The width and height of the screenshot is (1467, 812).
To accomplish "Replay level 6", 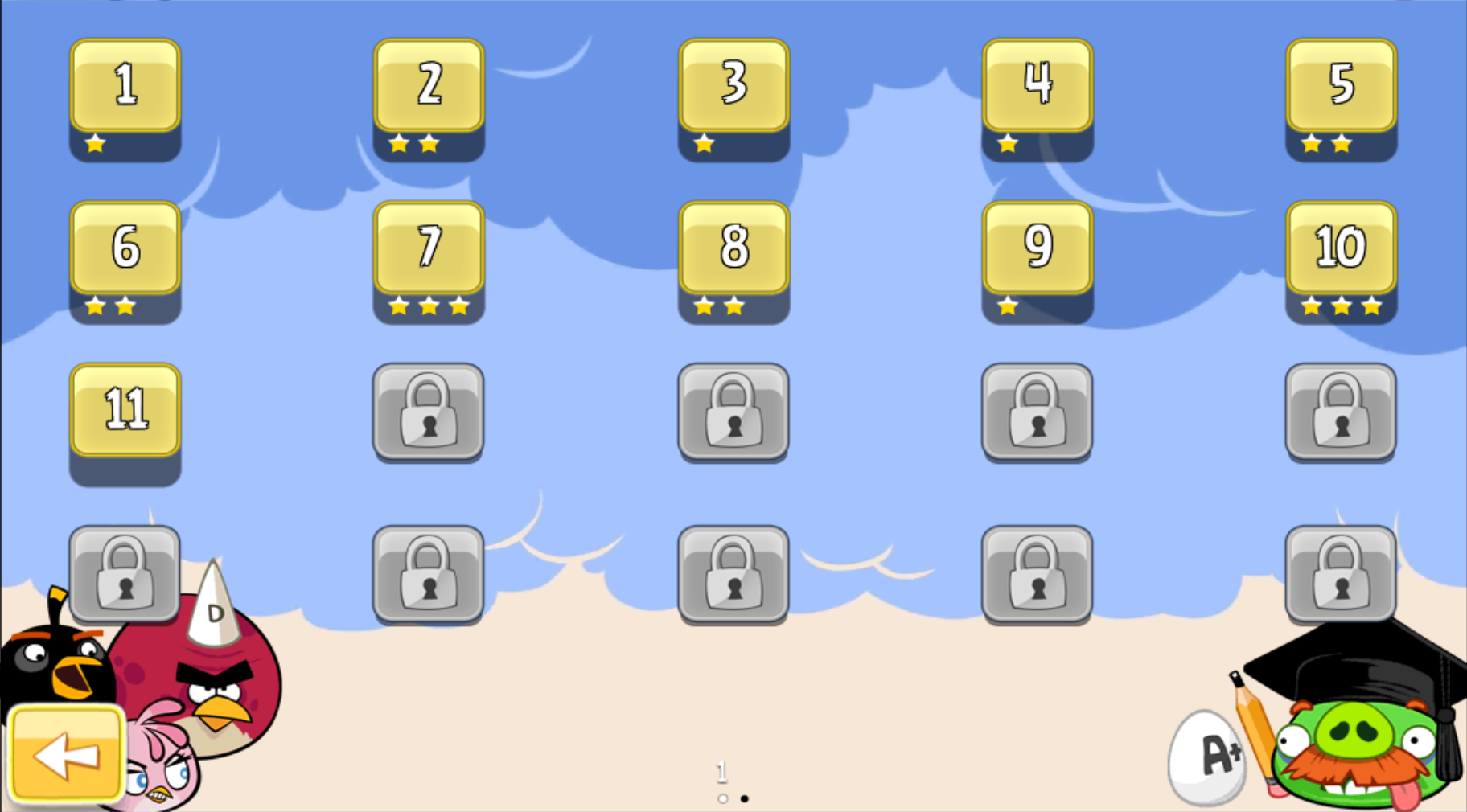I will tap(125, 248).
